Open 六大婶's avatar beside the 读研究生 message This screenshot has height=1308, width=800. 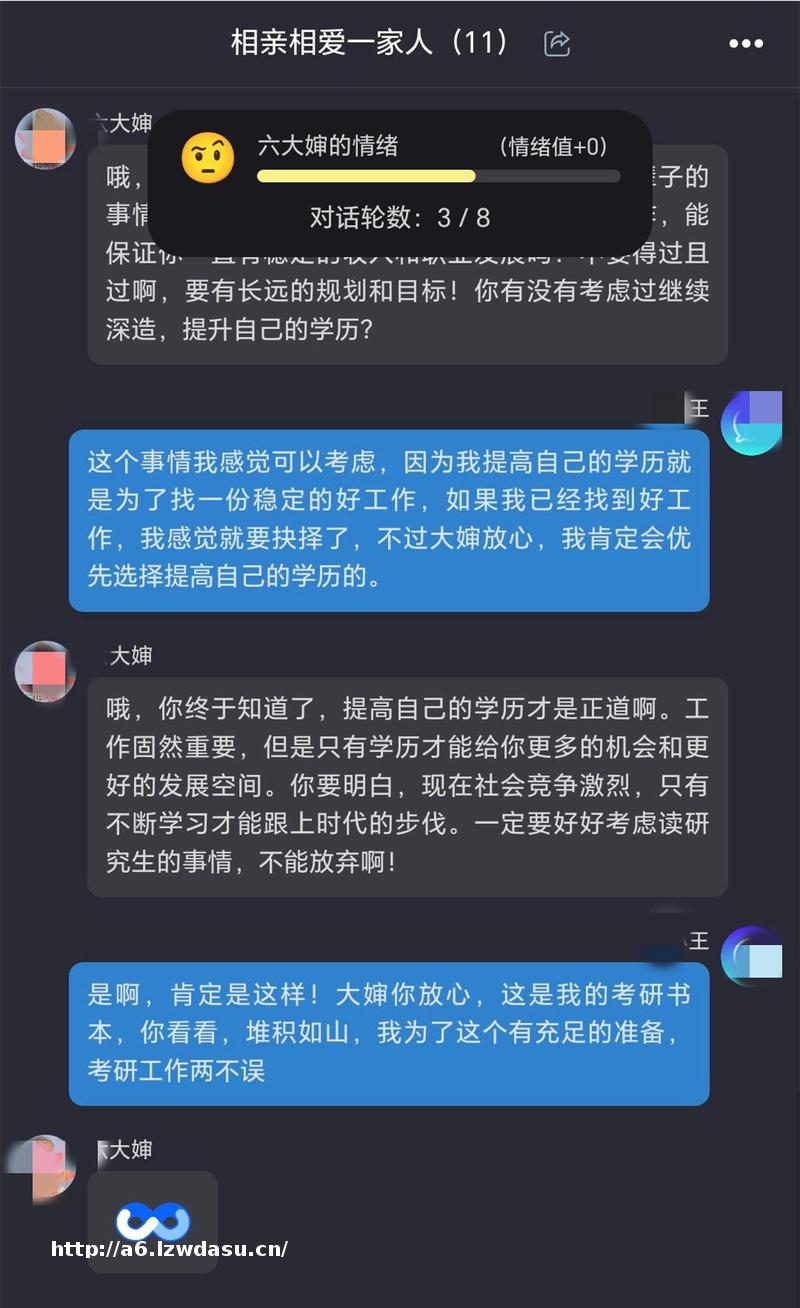[x=46, y=670]
